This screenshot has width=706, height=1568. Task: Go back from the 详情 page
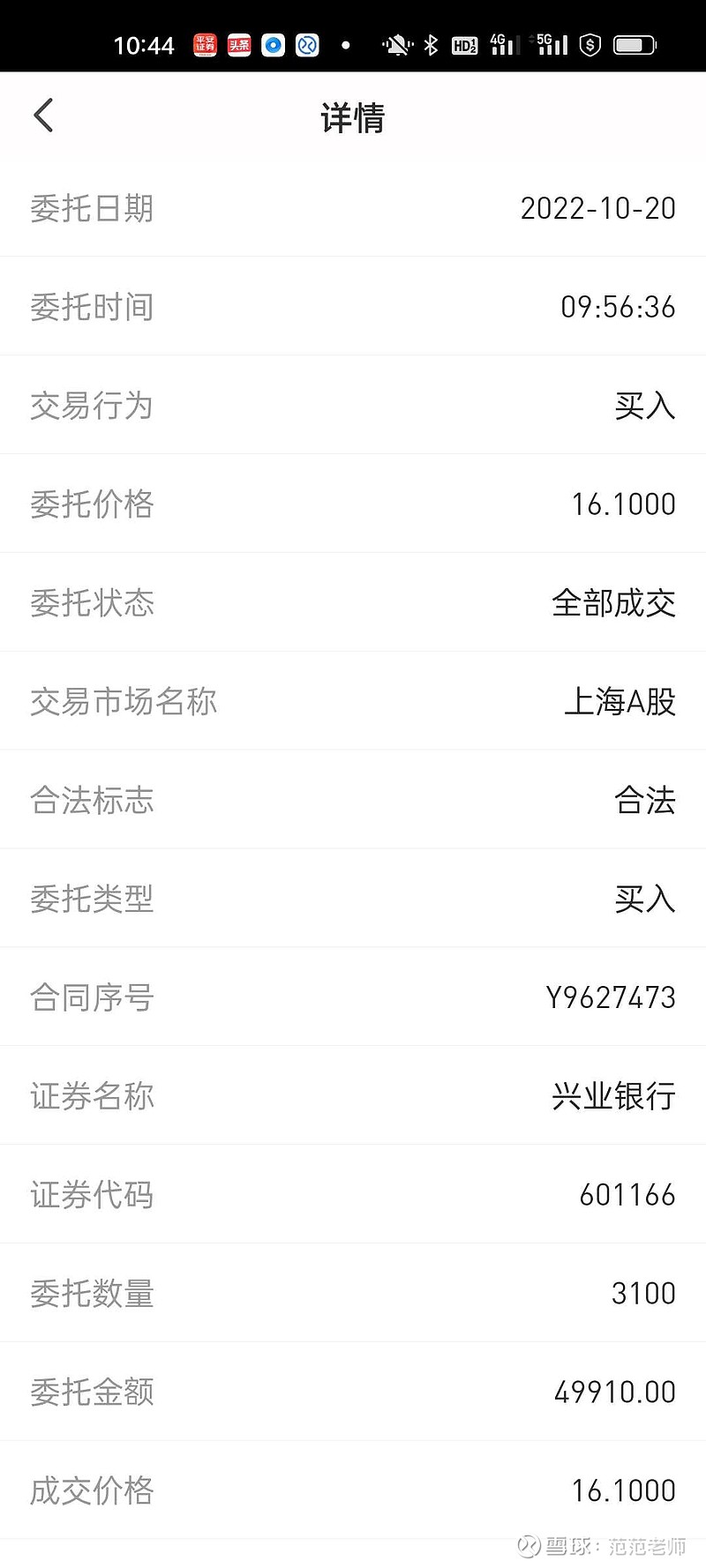tap(43, 116)
